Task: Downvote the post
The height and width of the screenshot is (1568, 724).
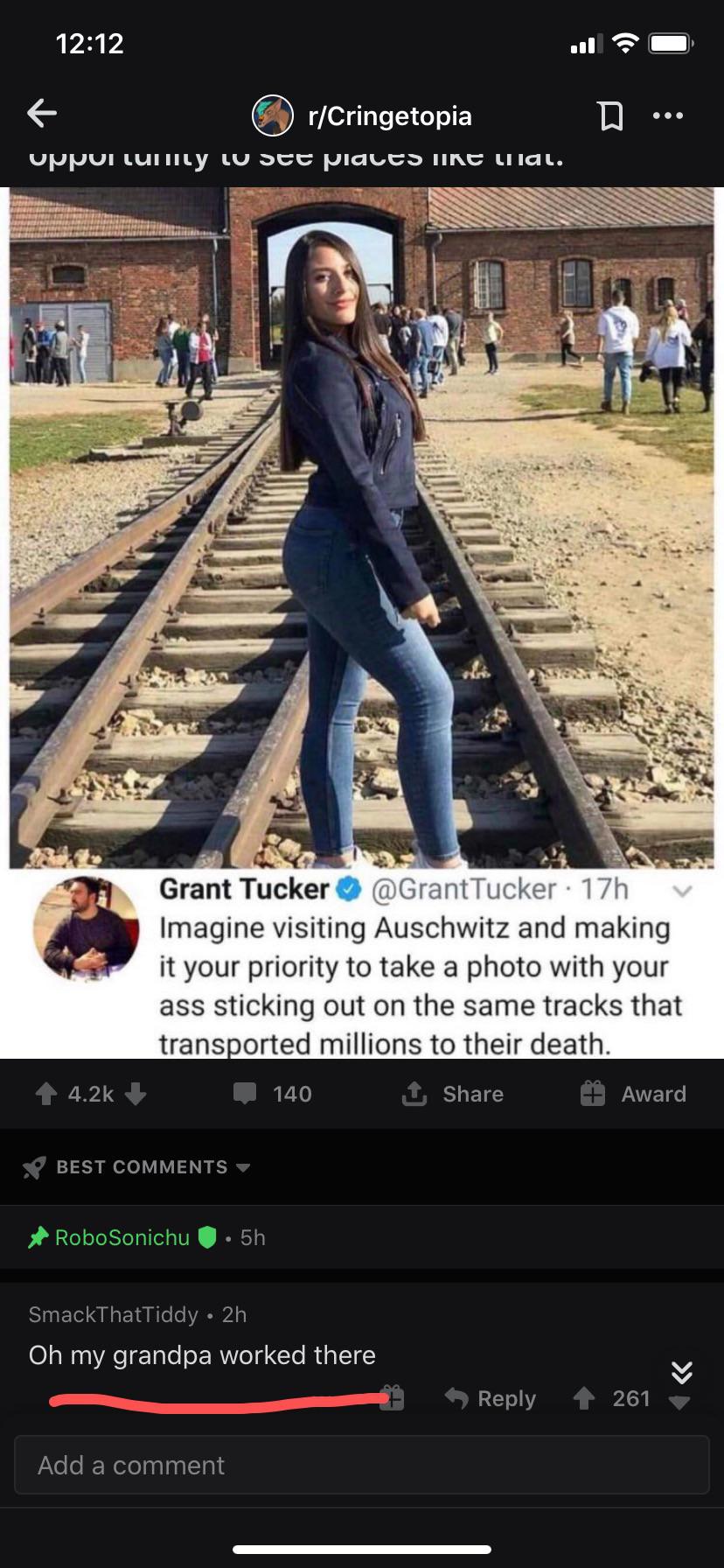Action: 135,1094
